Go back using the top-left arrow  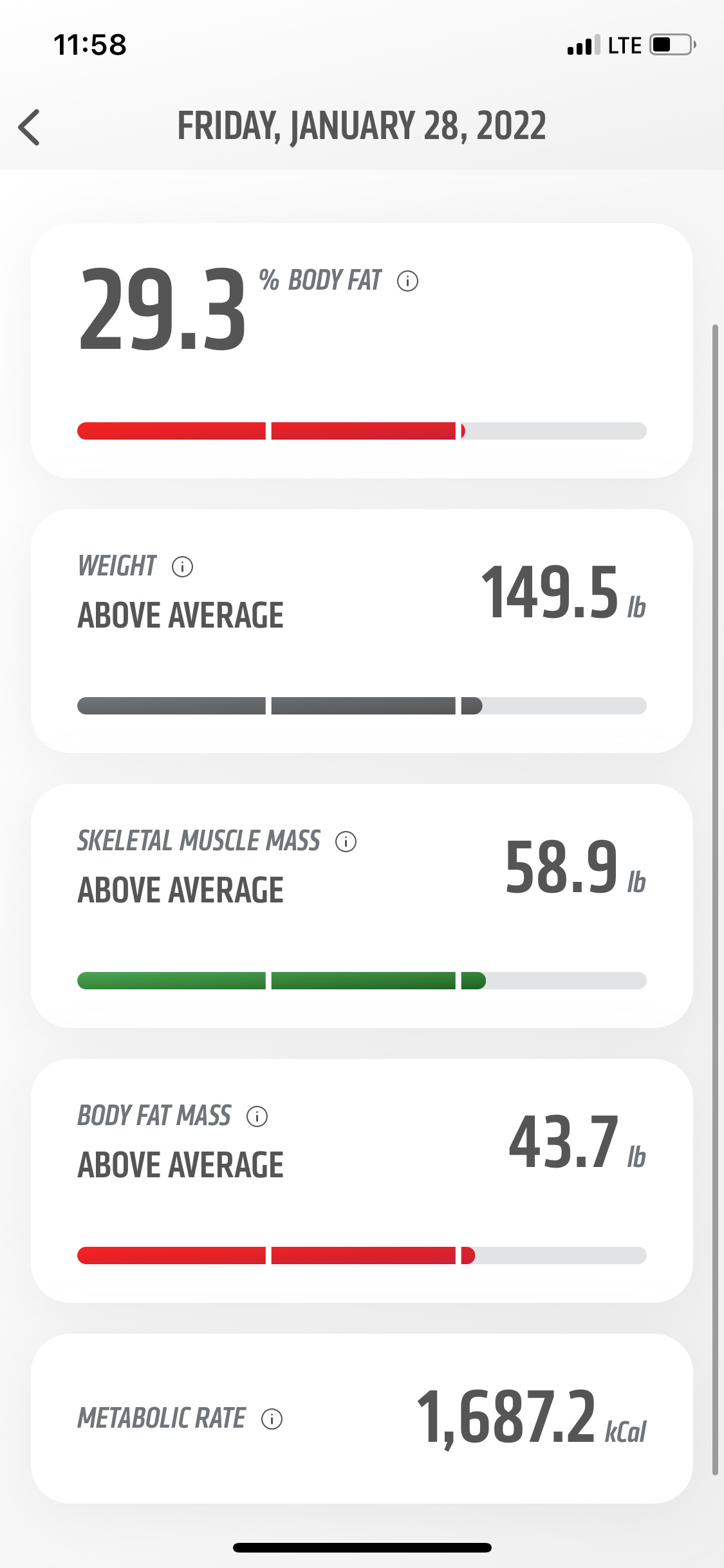click(29, 127)
